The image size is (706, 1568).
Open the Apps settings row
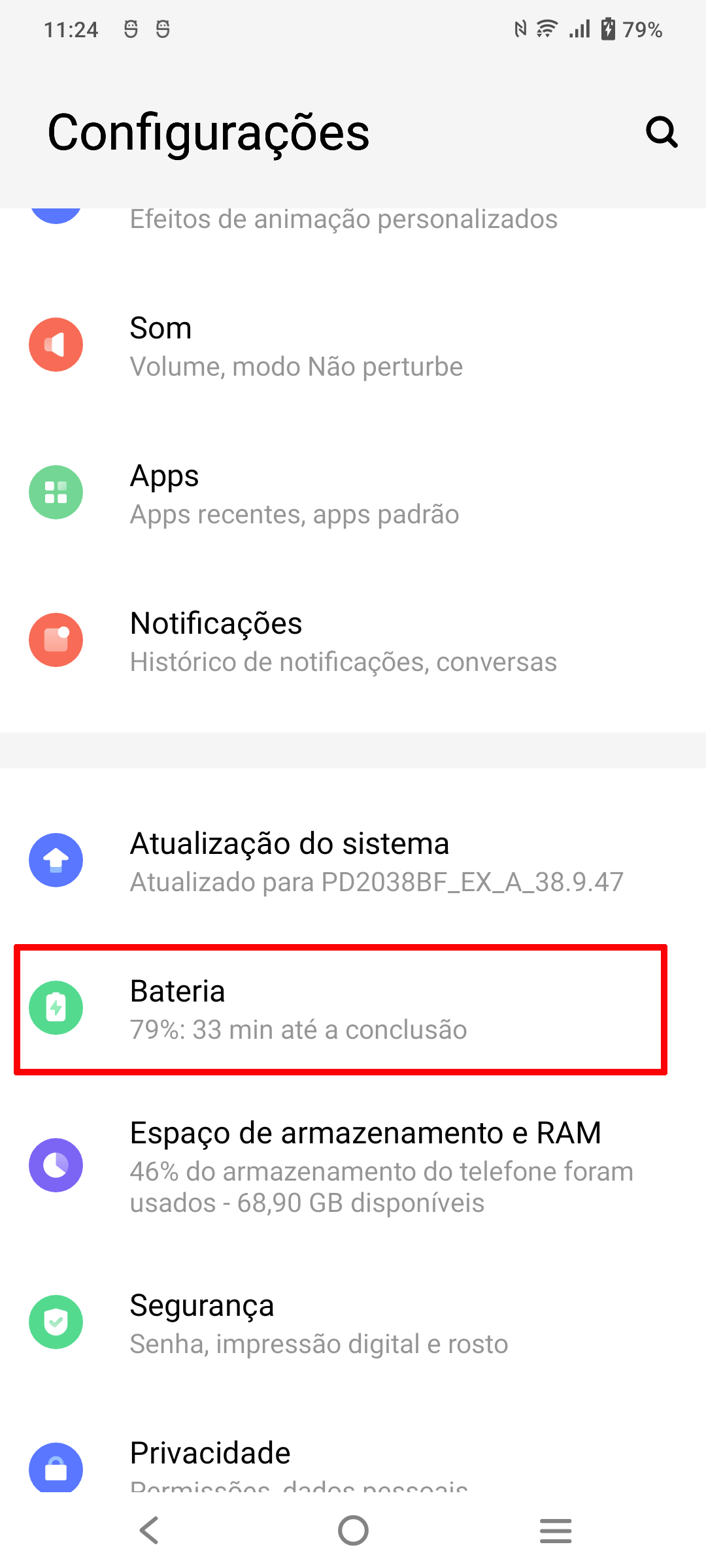[x=353, y=494]
